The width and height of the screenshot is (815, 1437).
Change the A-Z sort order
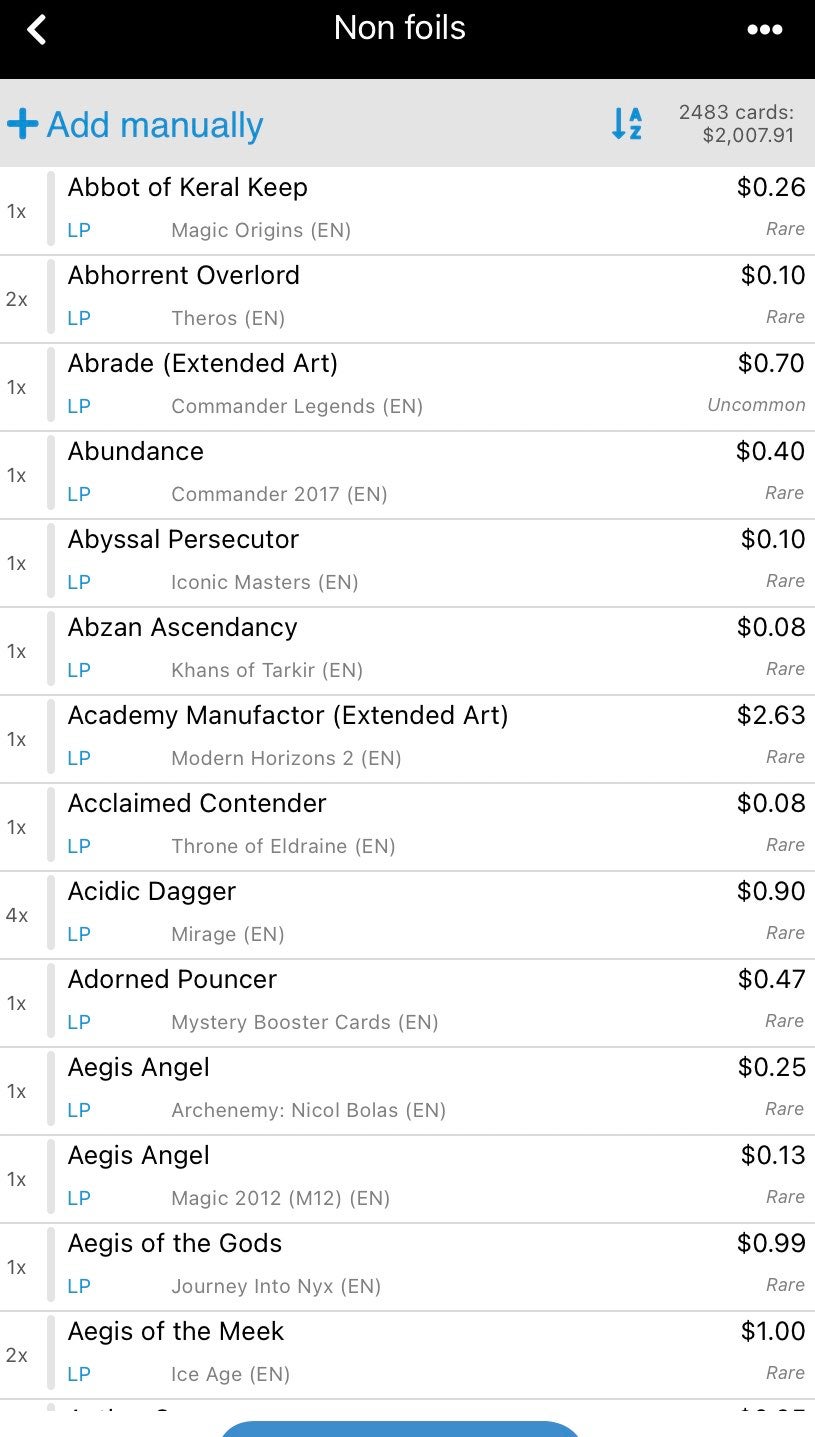pos(627,124)
